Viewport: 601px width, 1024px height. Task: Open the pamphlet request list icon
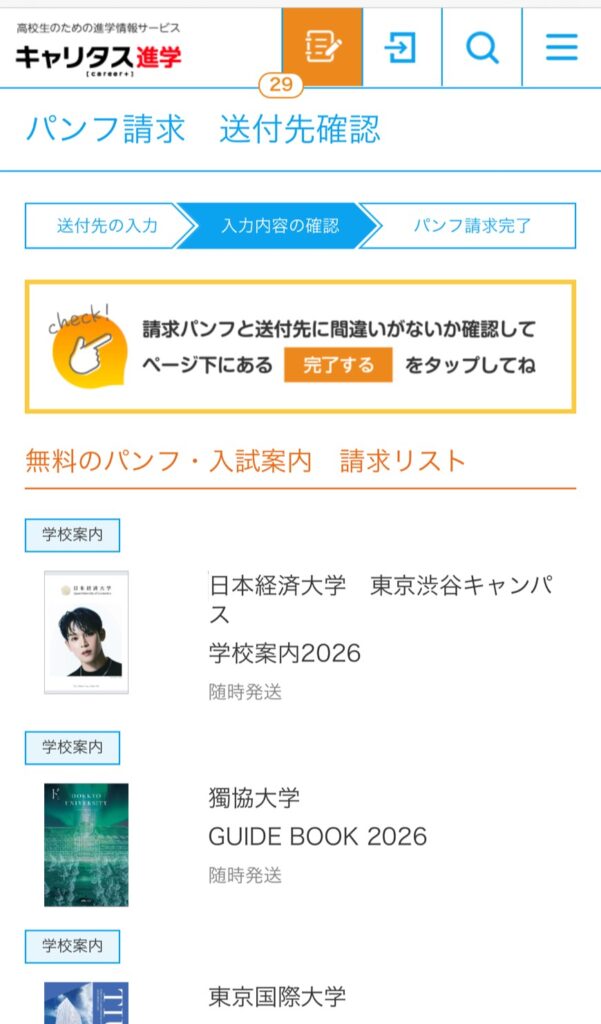coord(321,47)
